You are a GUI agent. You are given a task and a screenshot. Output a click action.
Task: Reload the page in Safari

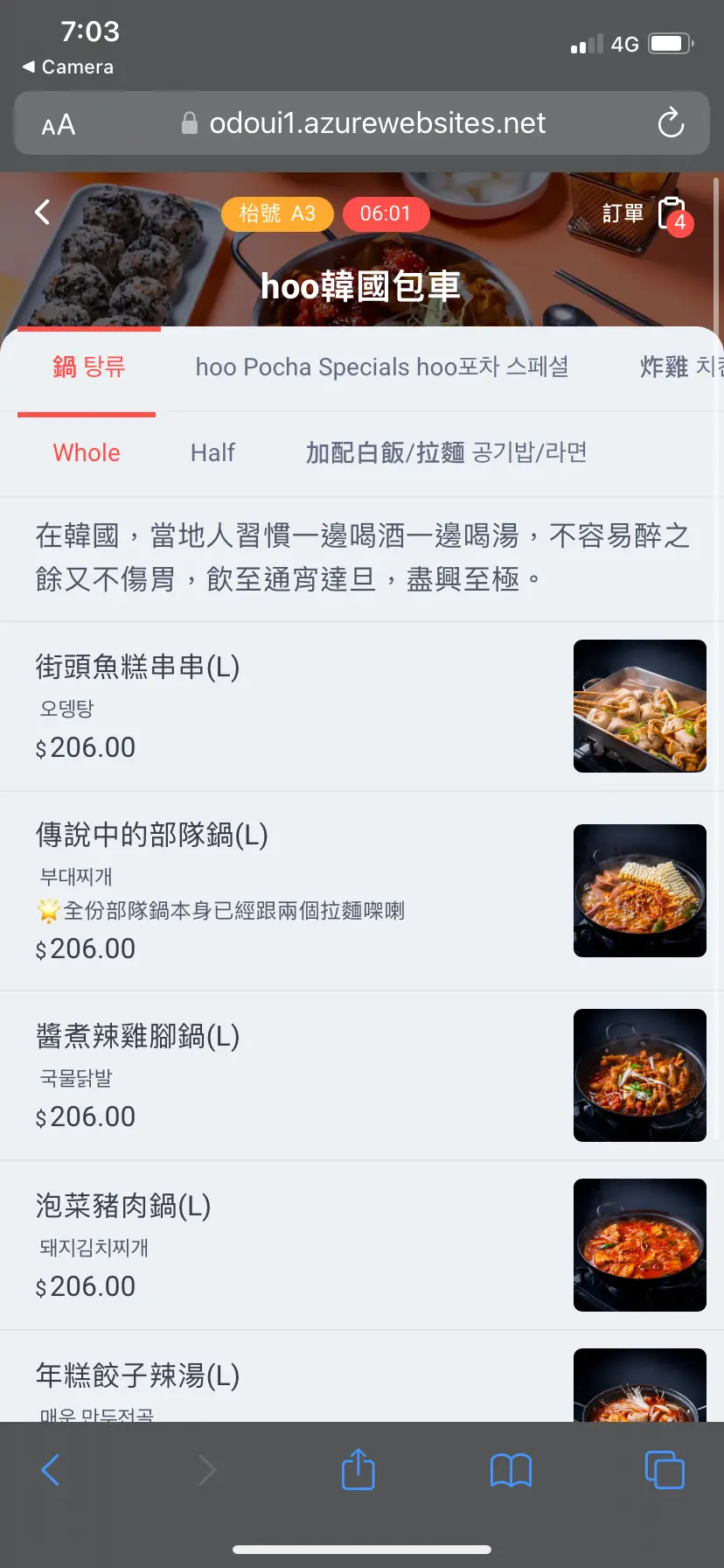pos(671,123)
